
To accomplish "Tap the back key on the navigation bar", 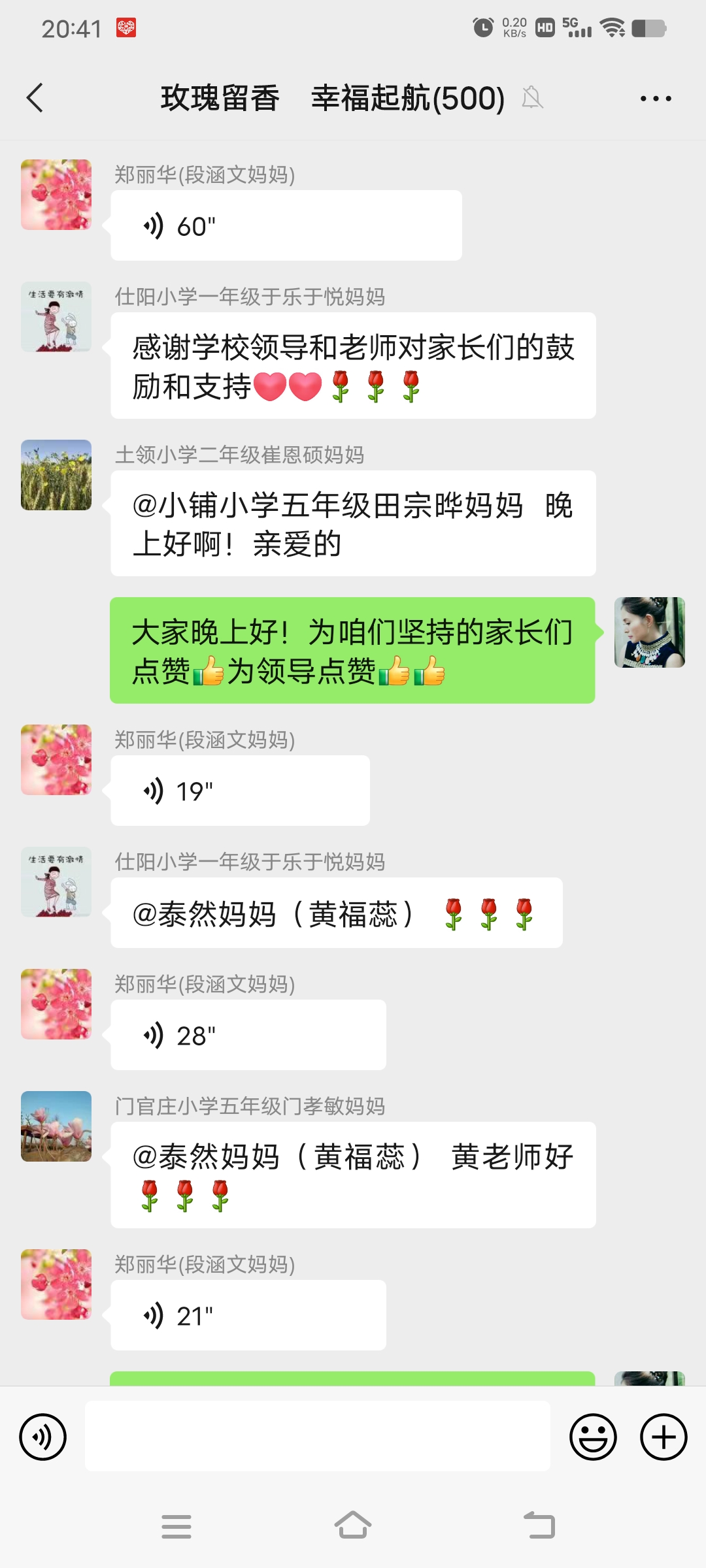I will coord(540,1526).
